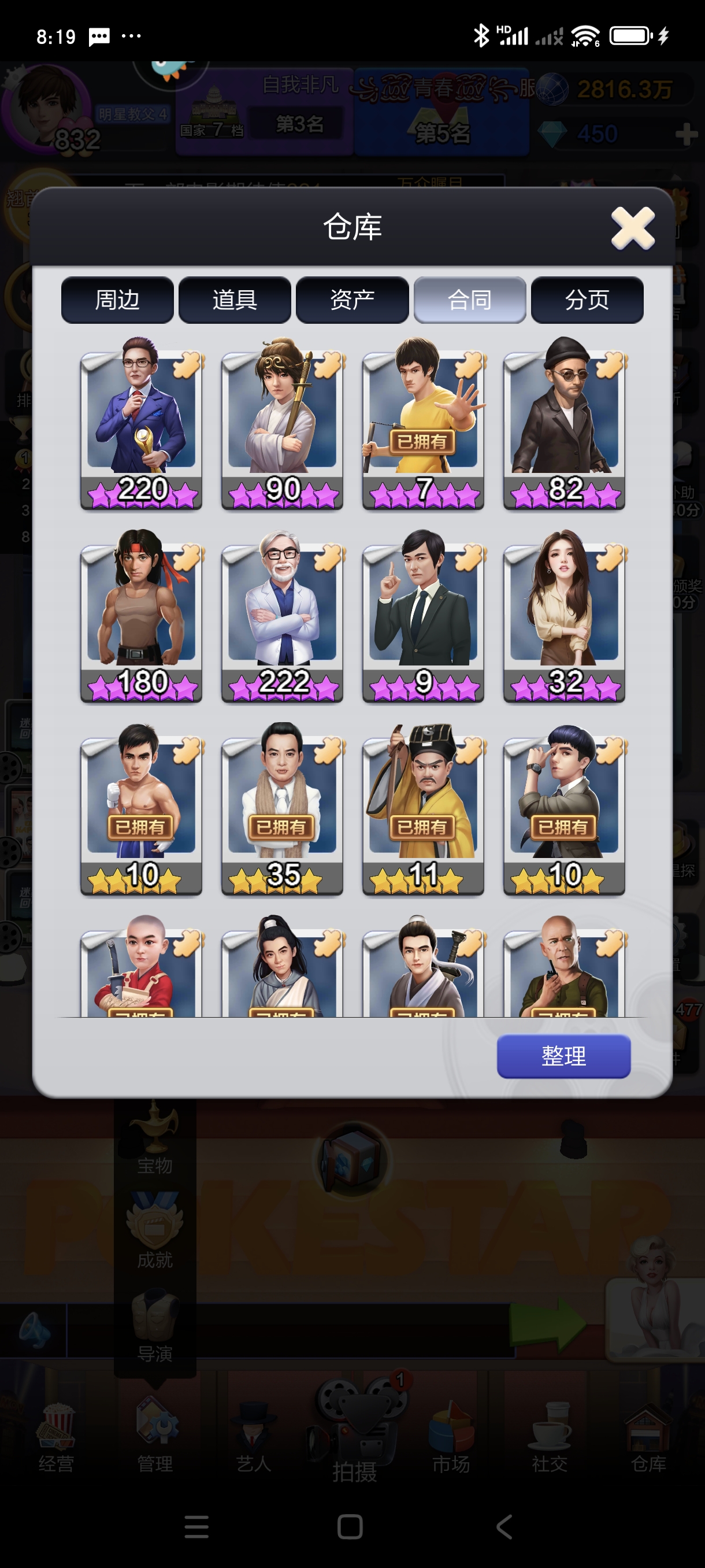The height and width of the screenshot is (1568, 705).
Task: Tap the 整理 sort button
Action: (563, 1056)
